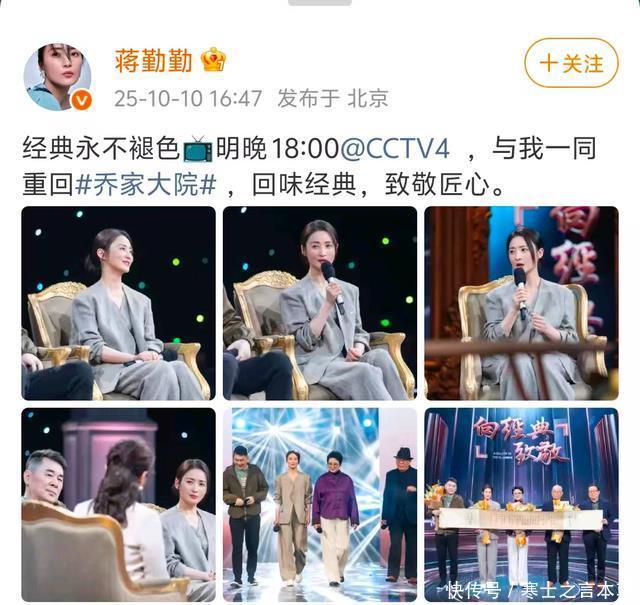Open photo of woman with microphone on dark stage
This screenshot has height=605, width=640.
tap(319, 303)
